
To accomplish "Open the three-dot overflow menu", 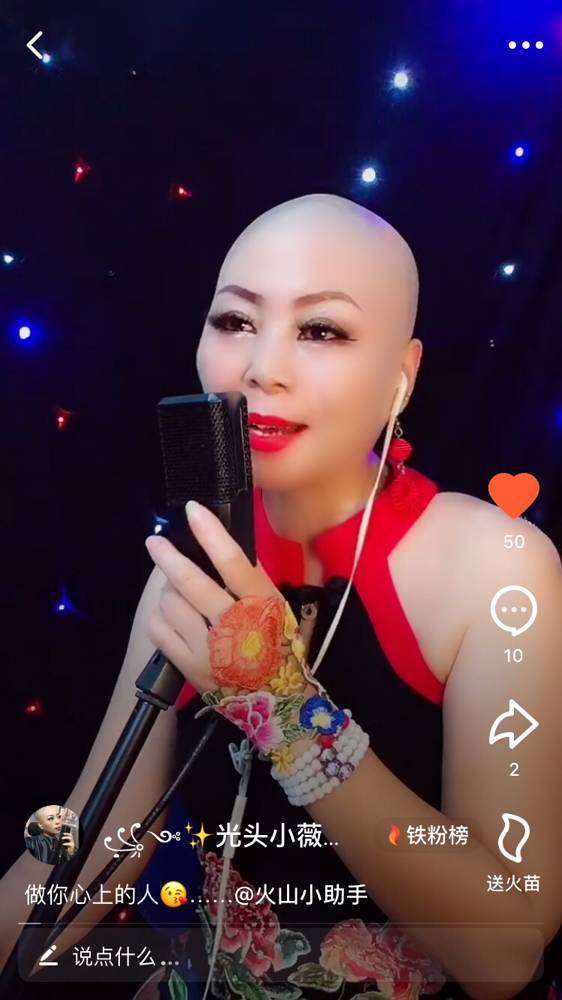I will pyautogui.click(x=526, y=45).
